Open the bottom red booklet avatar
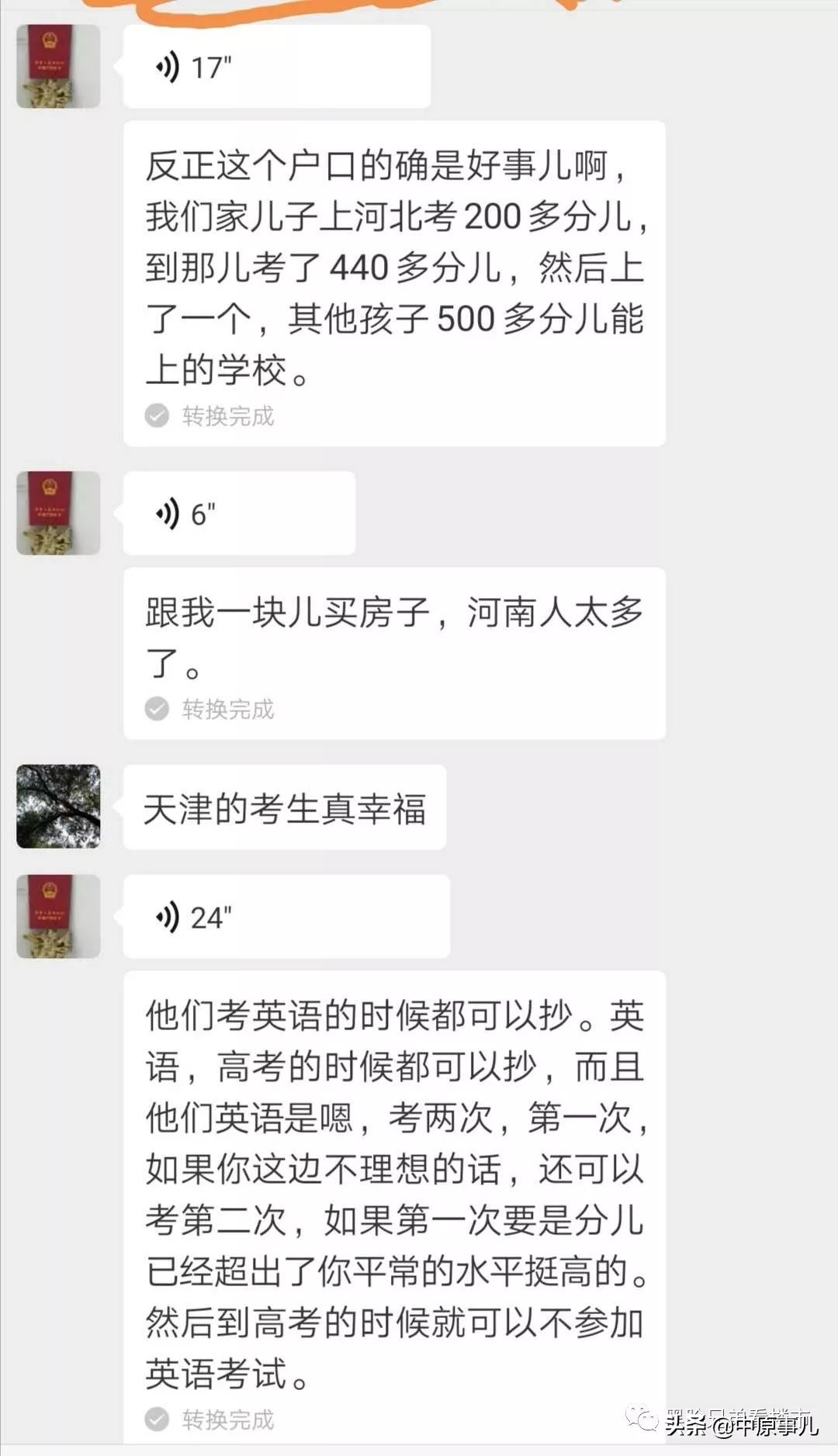838x1456 pixels. 58,917
